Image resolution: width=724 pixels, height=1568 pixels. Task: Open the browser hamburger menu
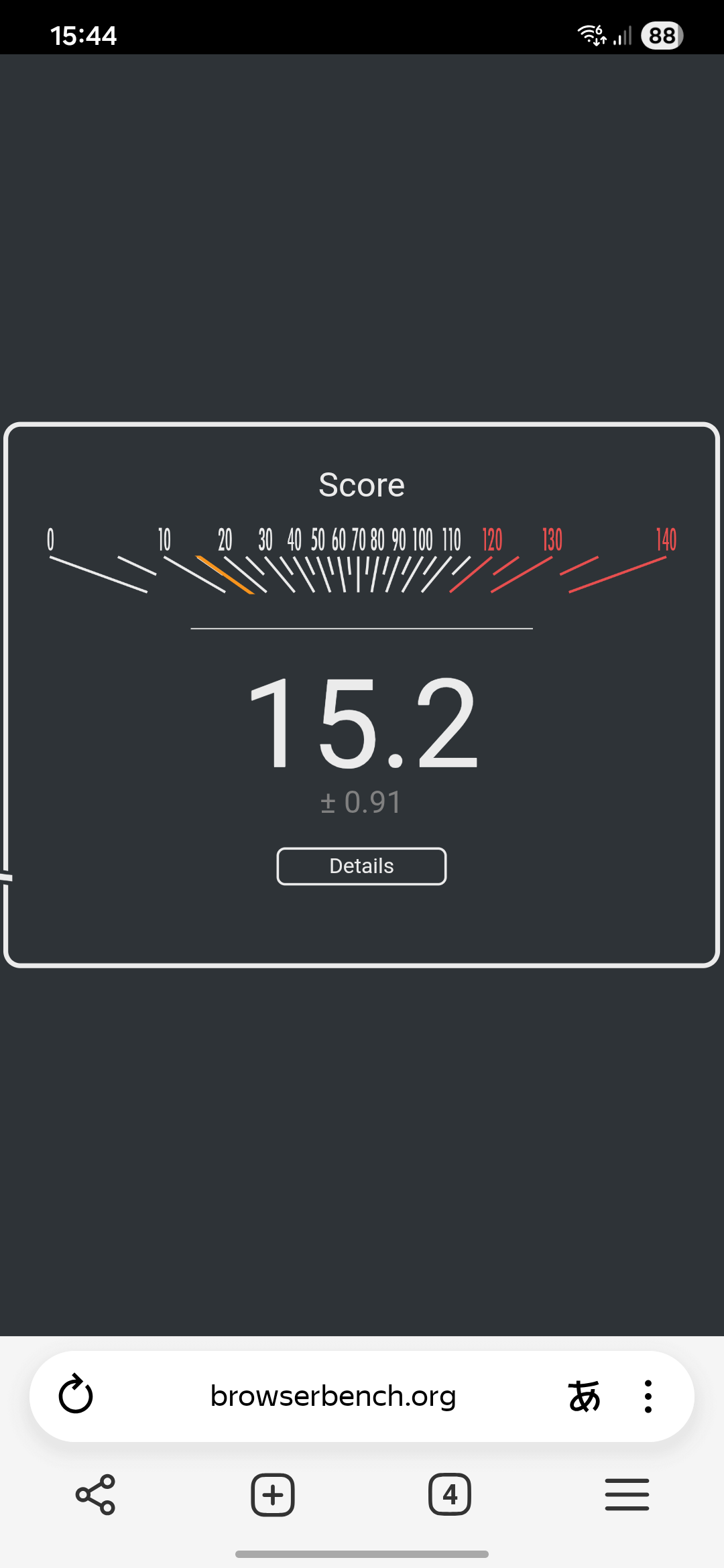pos(627,1494)
